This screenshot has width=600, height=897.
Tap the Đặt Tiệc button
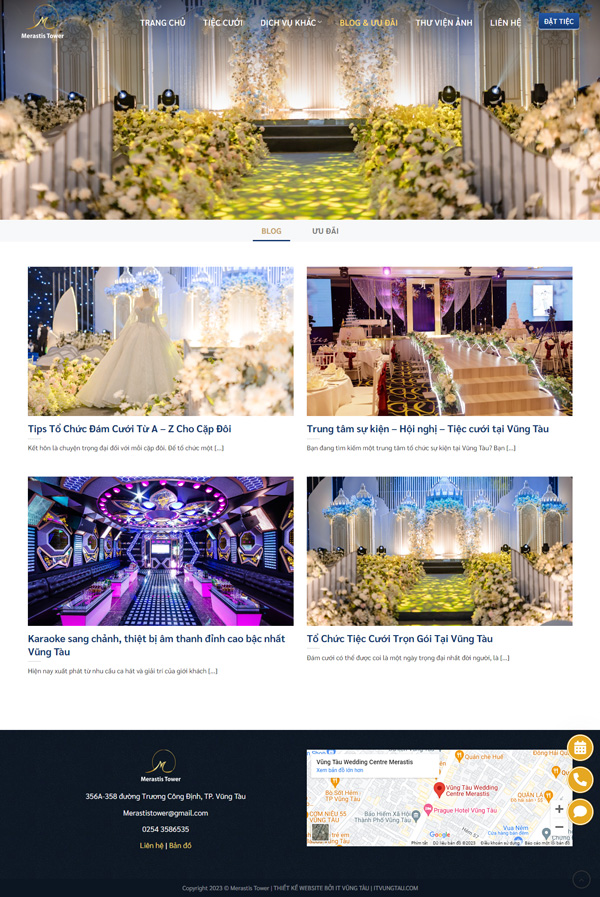[558, 21]
